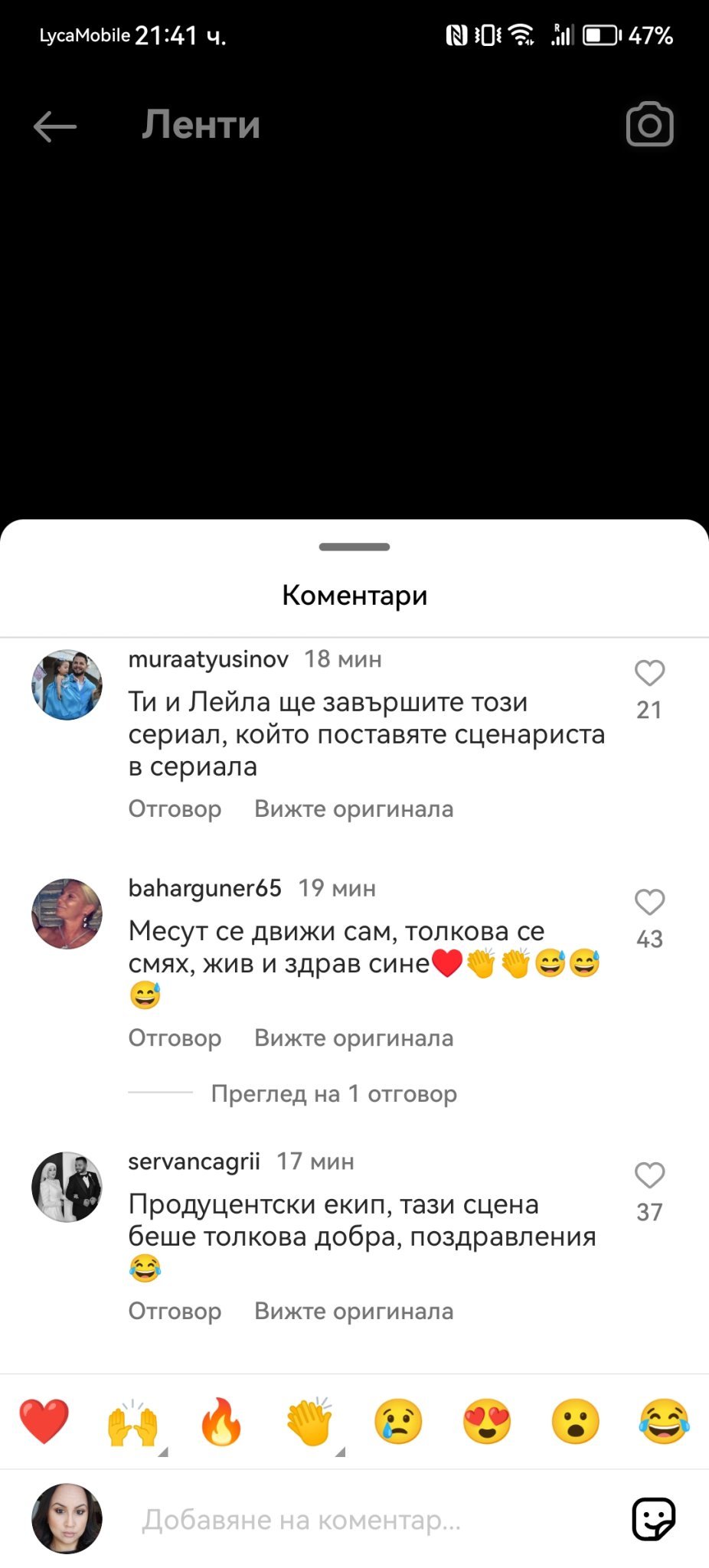709x1568 pixels.
Task: View original of baharguner65's comment
Action: pos(354,1037)
